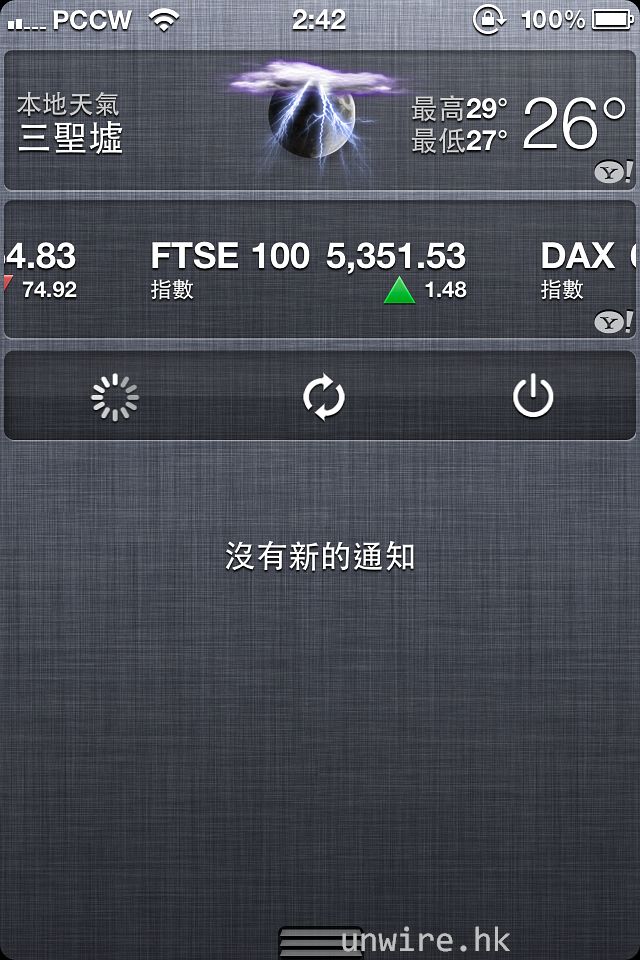This screenshot has width=640, height=960.
Task: Tap the power off icon
Action: point(532,398)
